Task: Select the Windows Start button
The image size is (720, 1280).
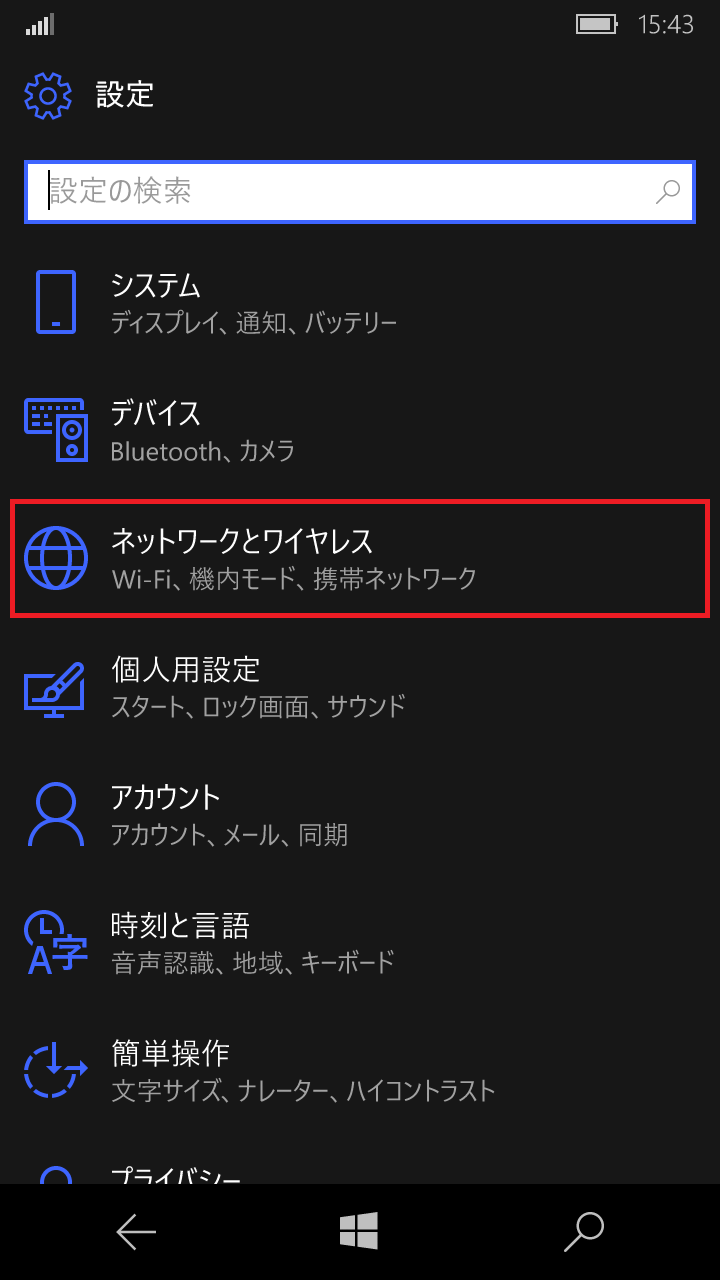Action: [x=360, y=1231]
